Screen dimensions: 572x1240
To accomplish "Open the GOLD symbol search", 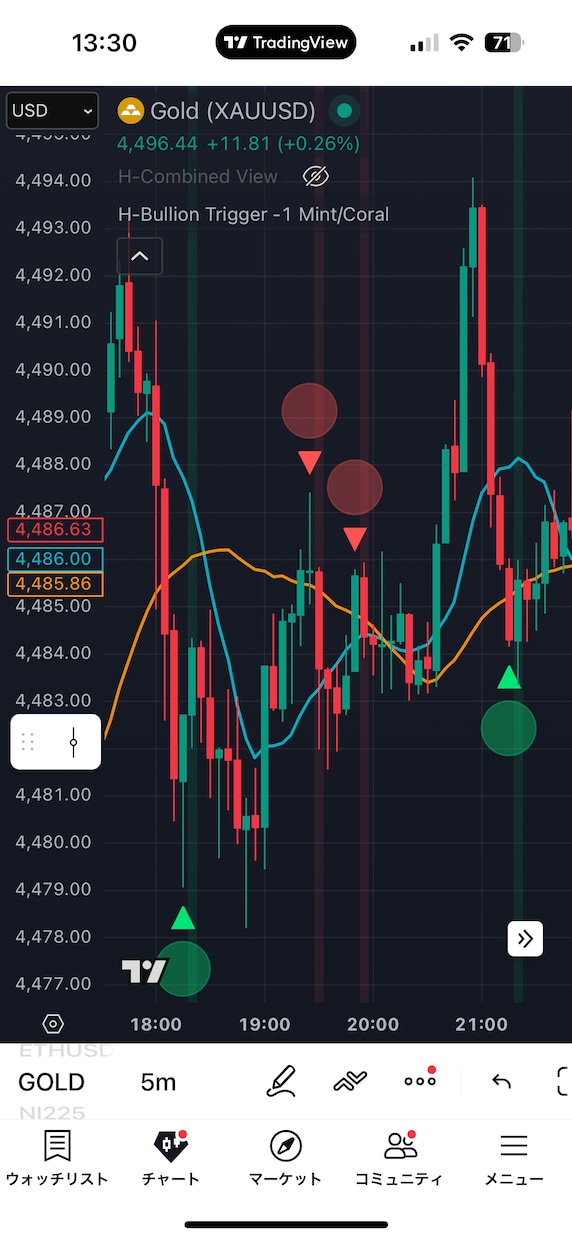I will [x=52, y=1082].
